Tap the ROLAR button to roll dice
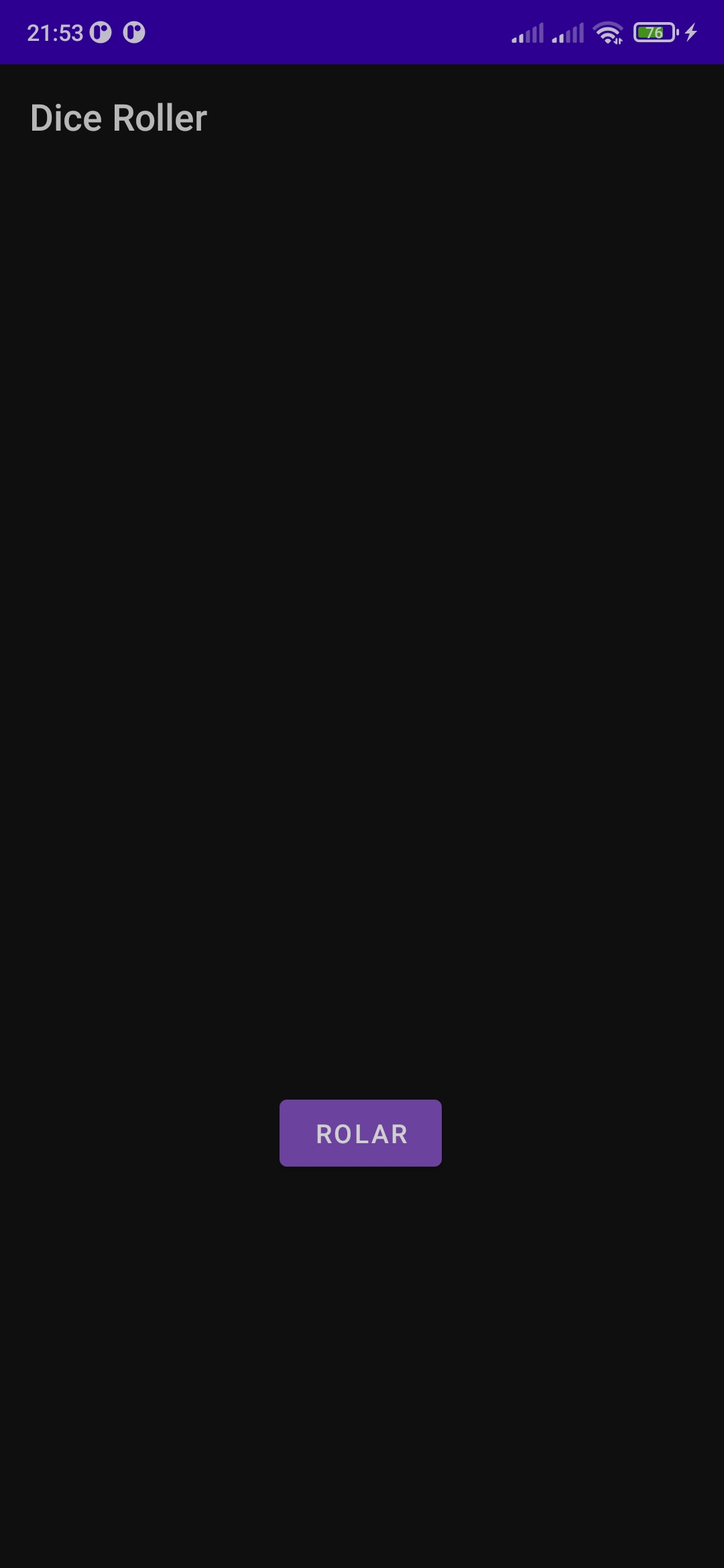 tap(361, 1133)
